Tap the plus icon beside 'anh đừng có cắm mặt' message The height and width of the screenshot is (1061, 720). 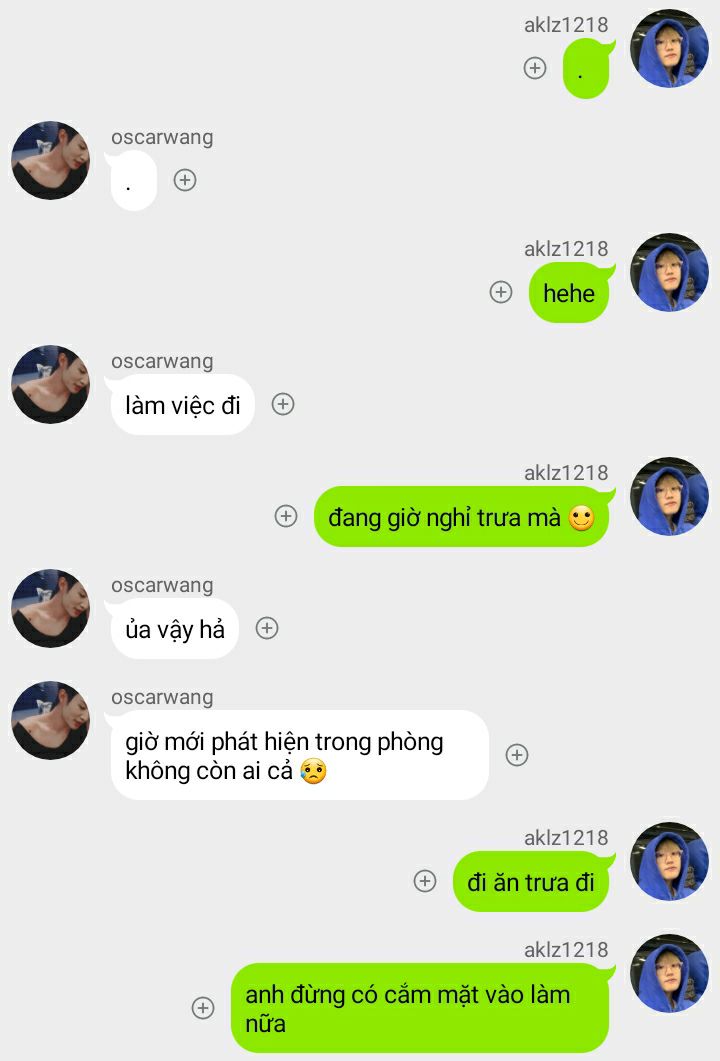[x=203, y=1007]
